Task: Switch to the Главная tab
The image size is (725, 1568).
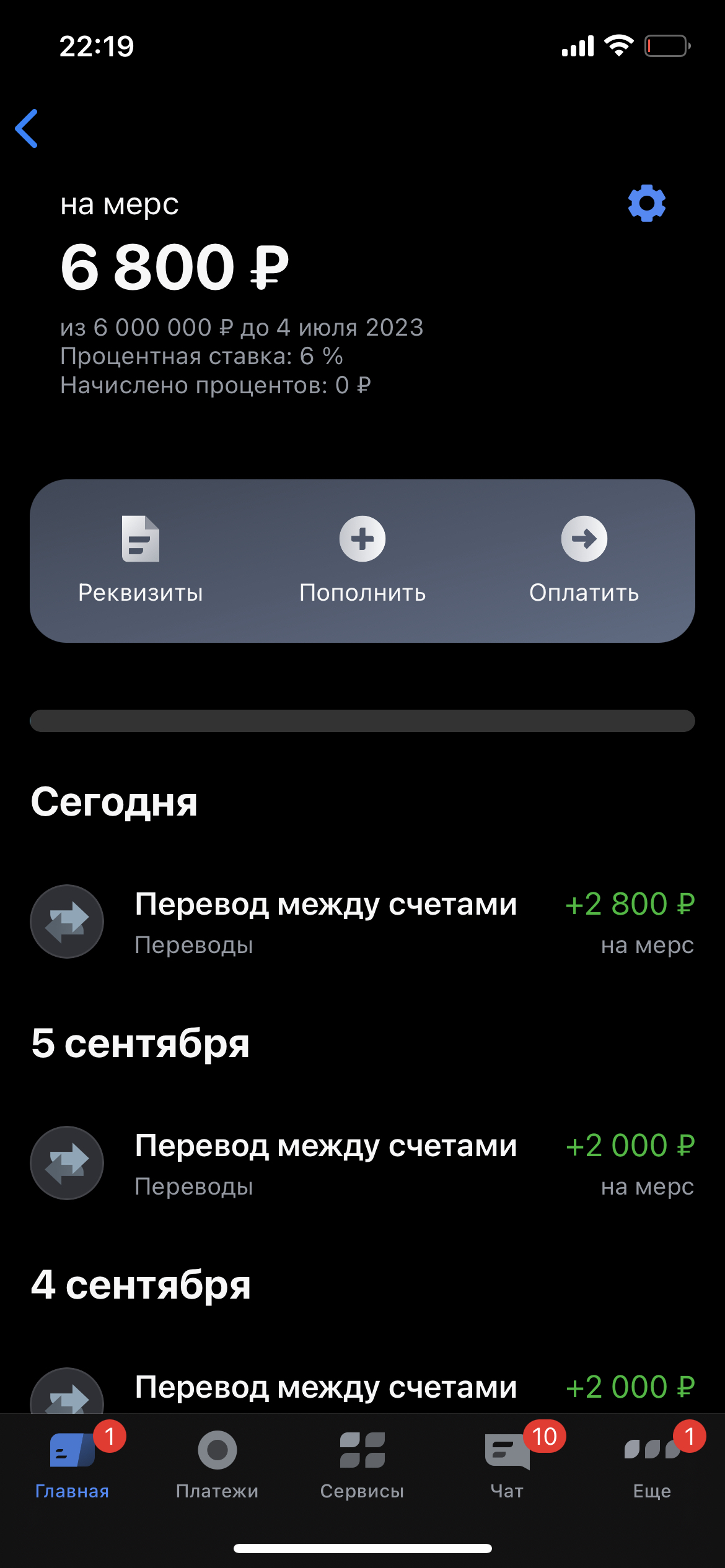Action: coord(72,1465)
